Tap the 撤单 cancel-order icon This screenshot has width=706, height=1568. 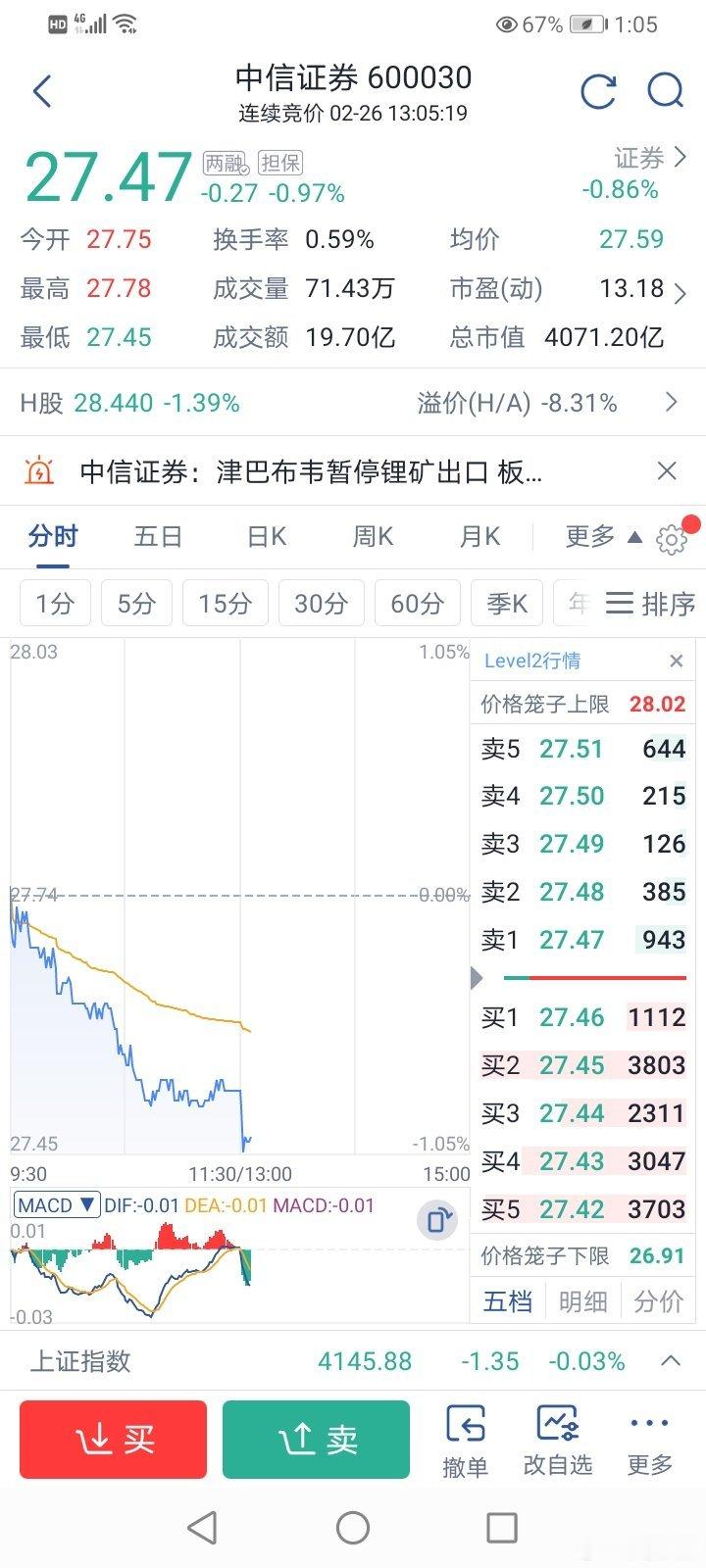(464, 1441)
